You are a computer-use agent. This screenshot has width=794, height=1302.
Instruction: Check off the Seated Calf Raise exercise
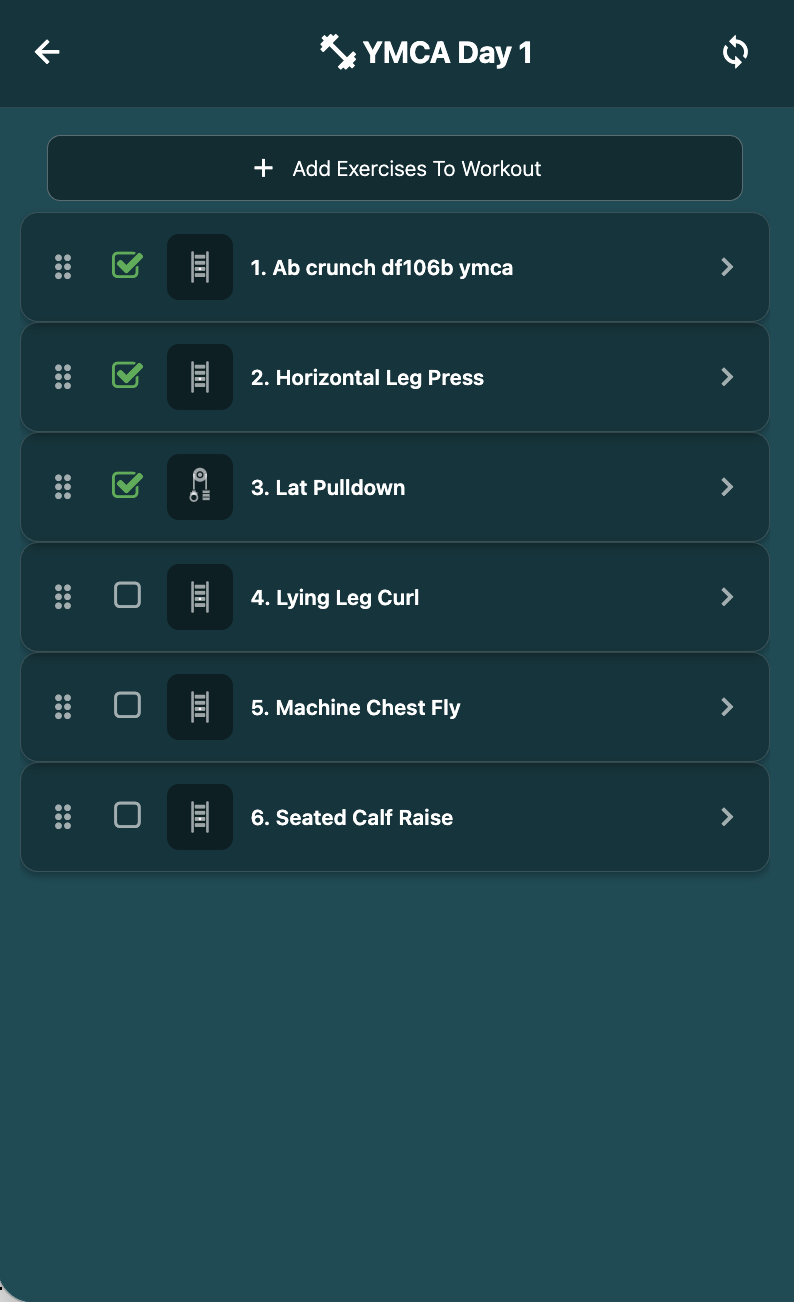coord(127,815)
